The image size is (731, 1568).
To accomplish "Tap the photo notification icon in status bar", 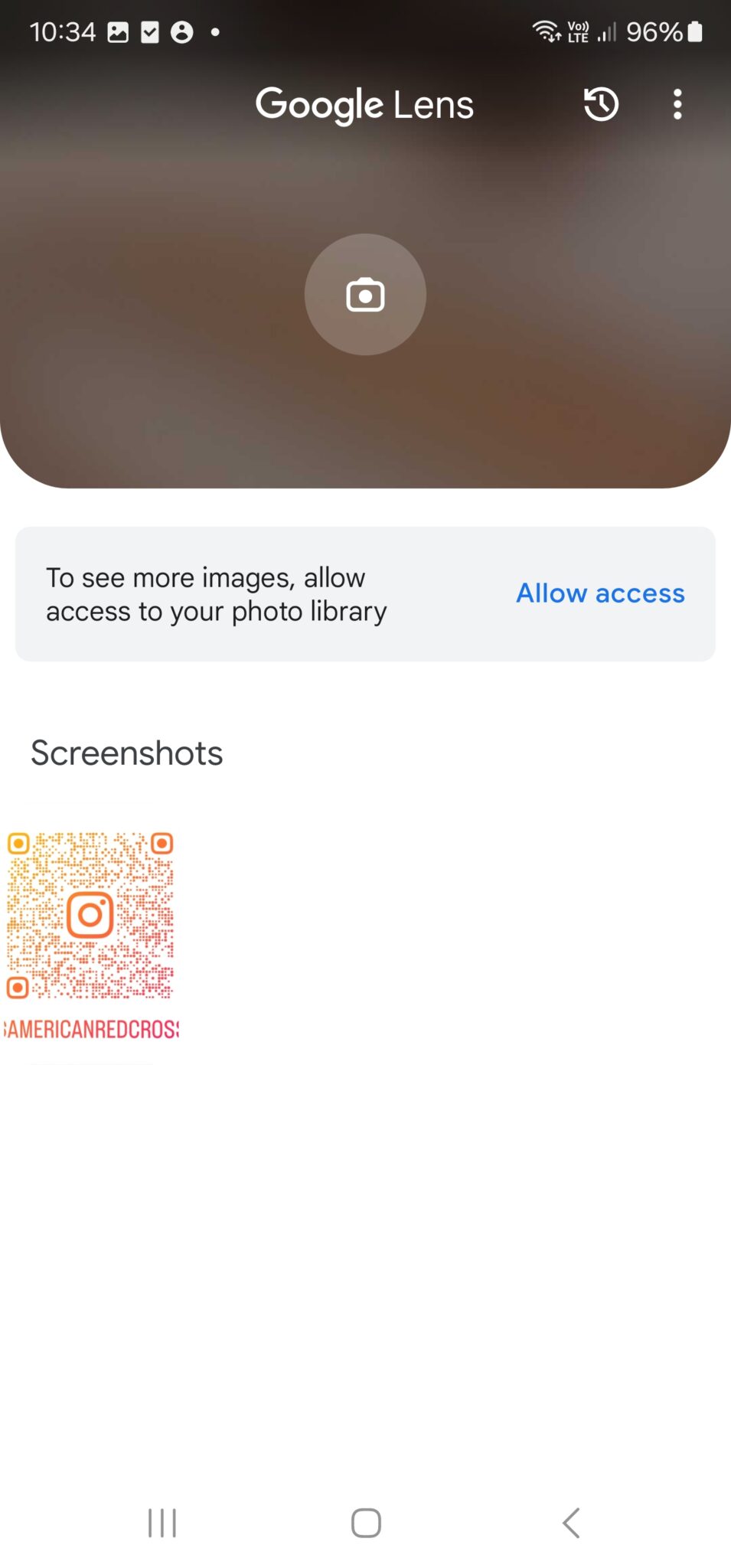I will coord(119,31).
